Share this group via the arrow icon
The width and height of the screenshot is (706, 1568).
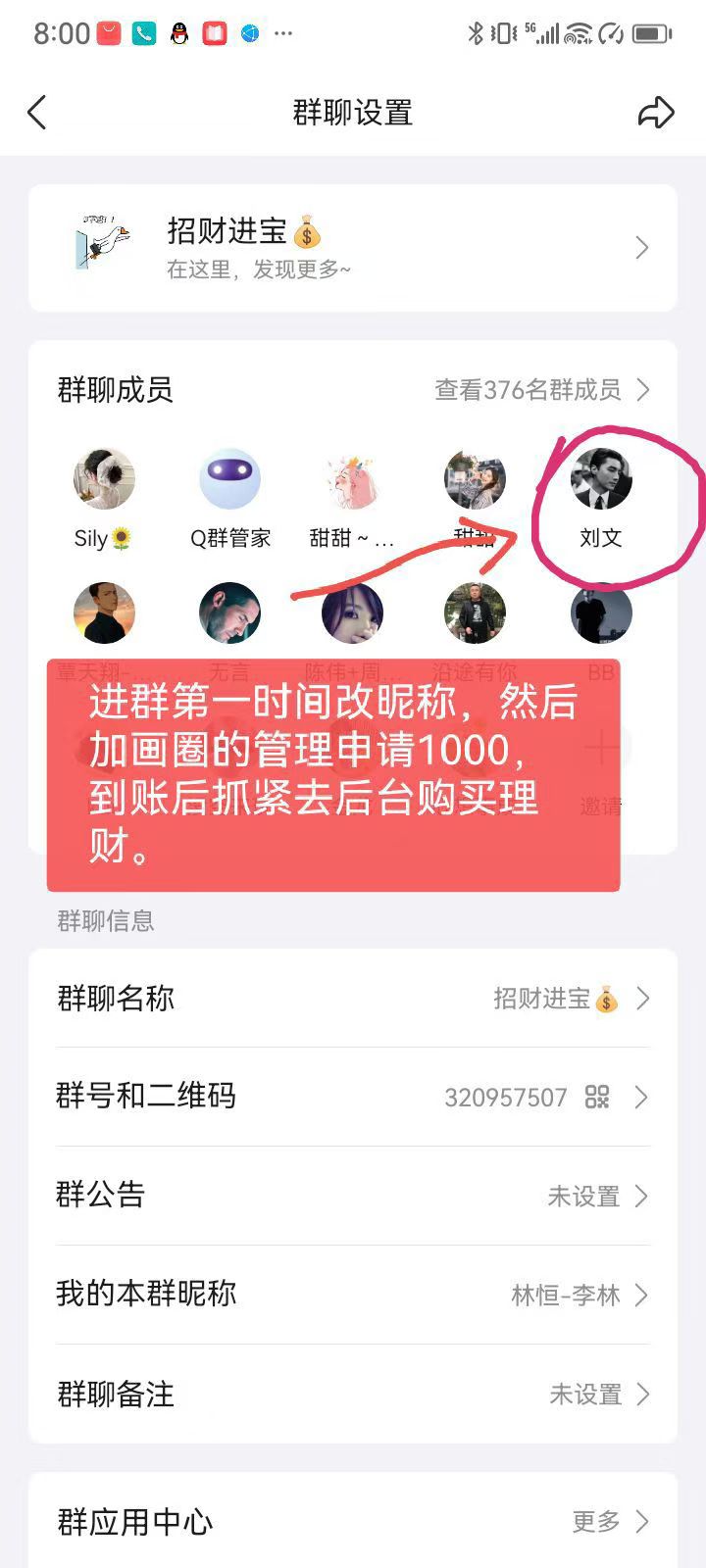pos(656,113)
